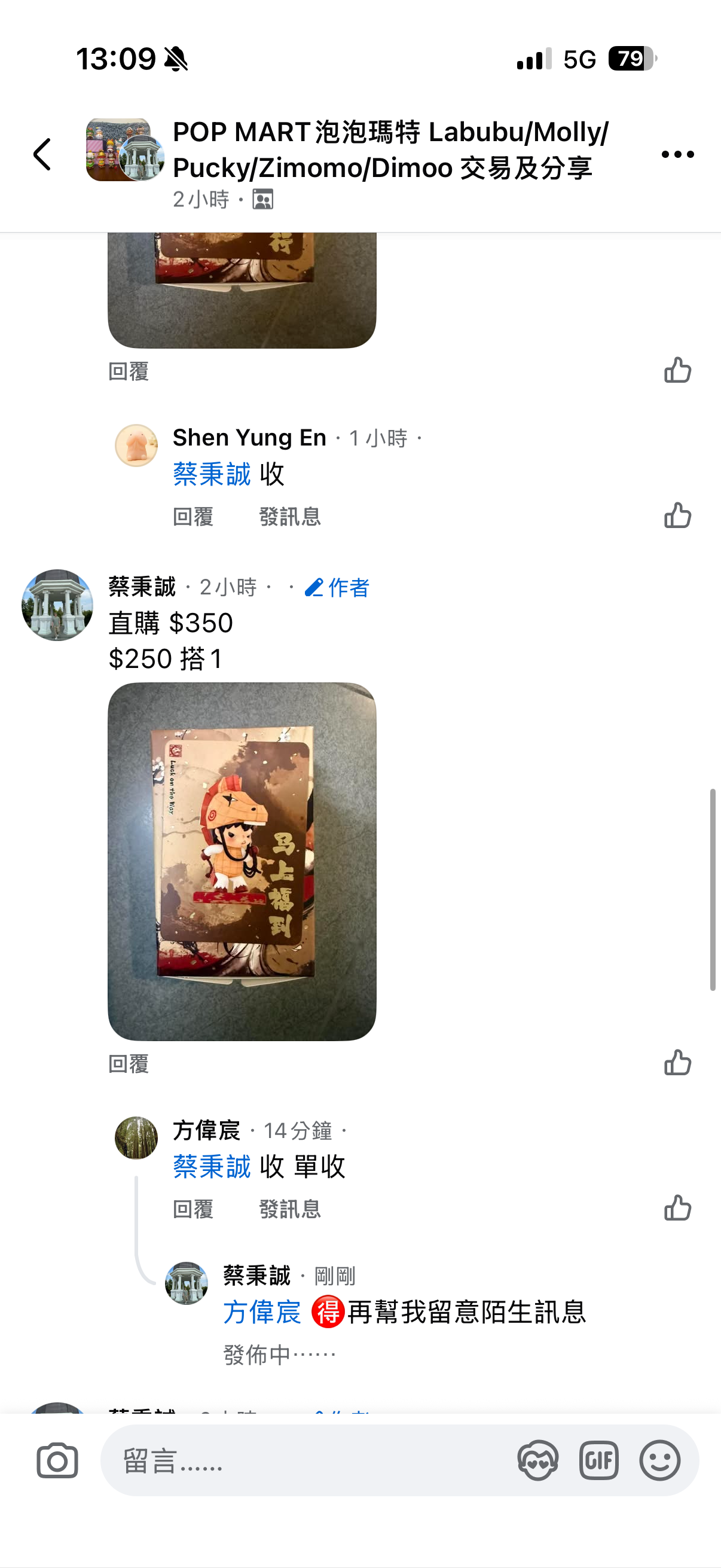721x1568 pixels.
Task: Open Shen Yung En's profile name
Action: tap(249, 438)
